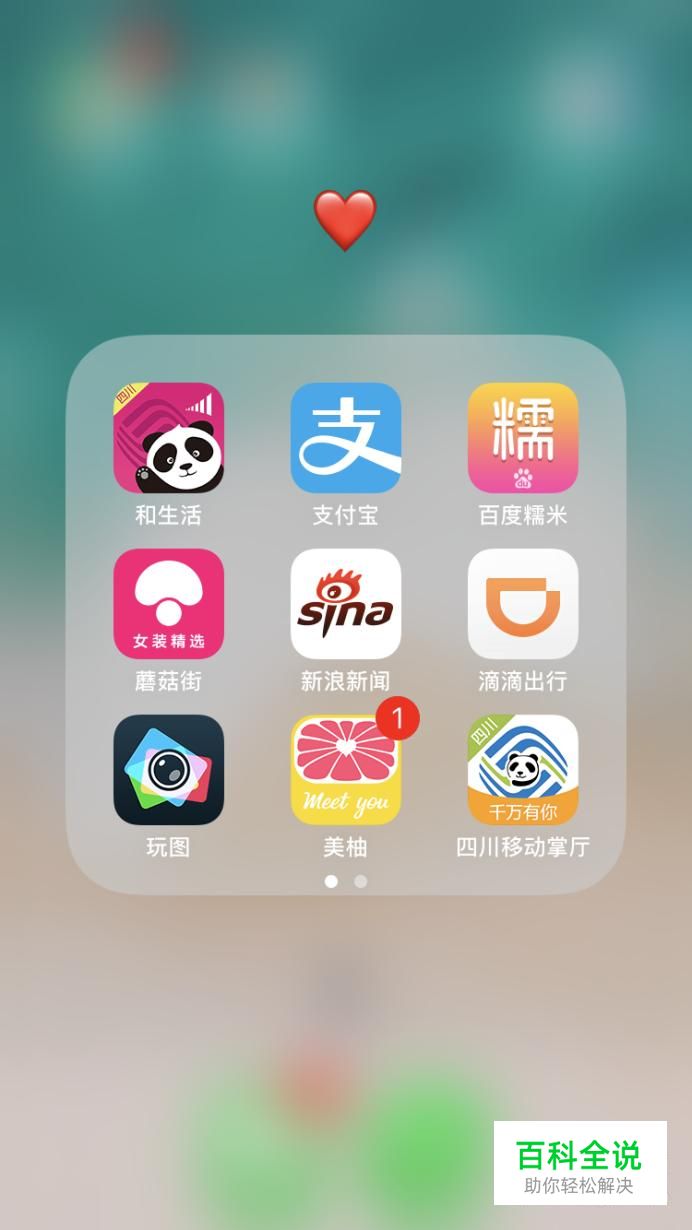Open the 玩图 photo app
Screen dimensions: 692x1230
click(168, 770)
